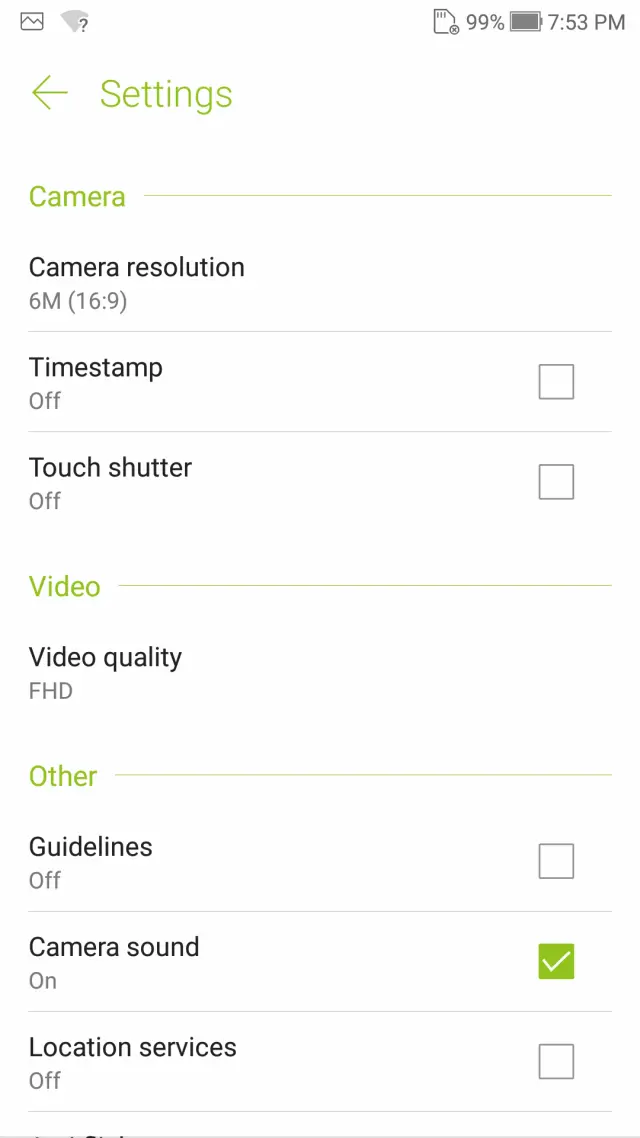This screenshot has width=640, height=1138.
Task: Turn on Location services checkbox
Action: [x=556, y=1061]
